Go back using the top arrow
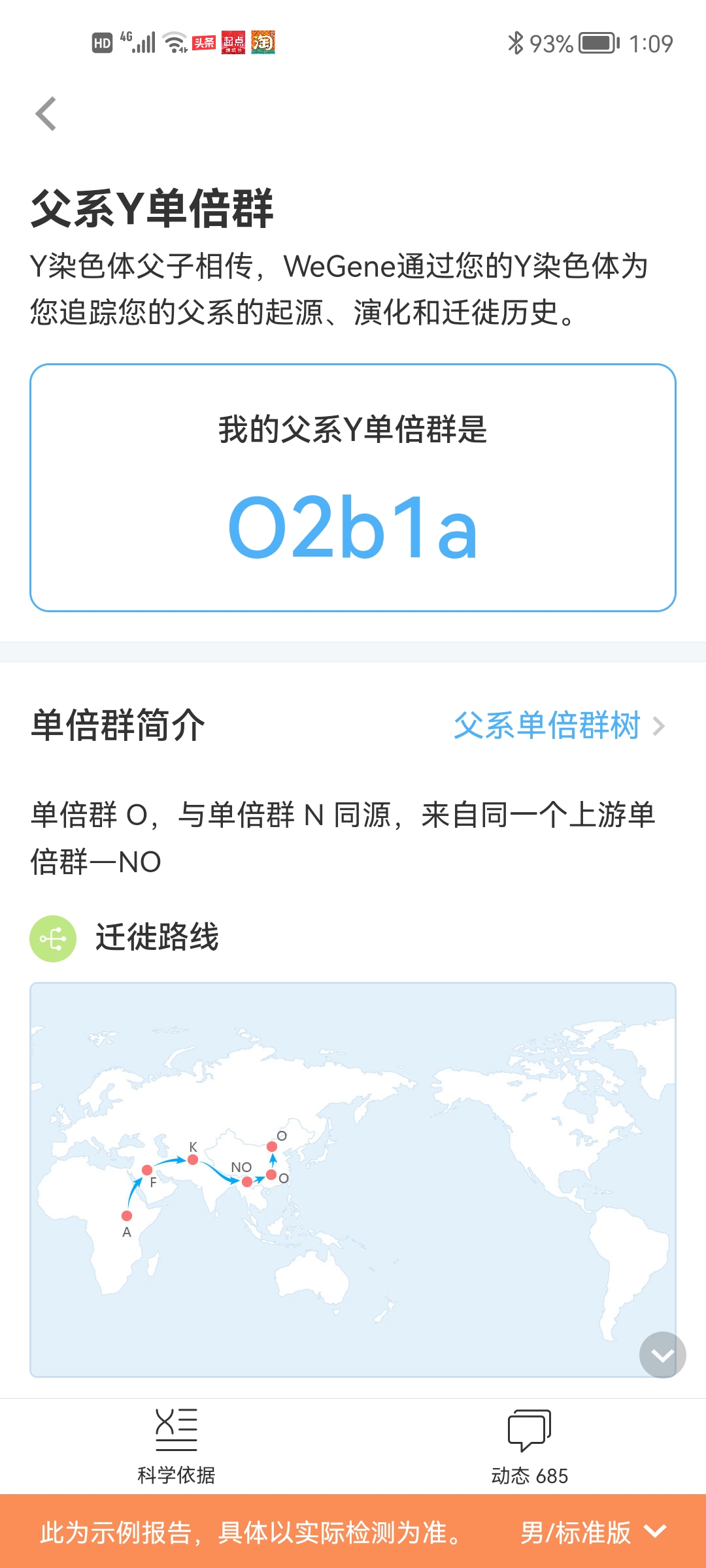Viewport: 706px width, 1568px height. tap(46, 114)
